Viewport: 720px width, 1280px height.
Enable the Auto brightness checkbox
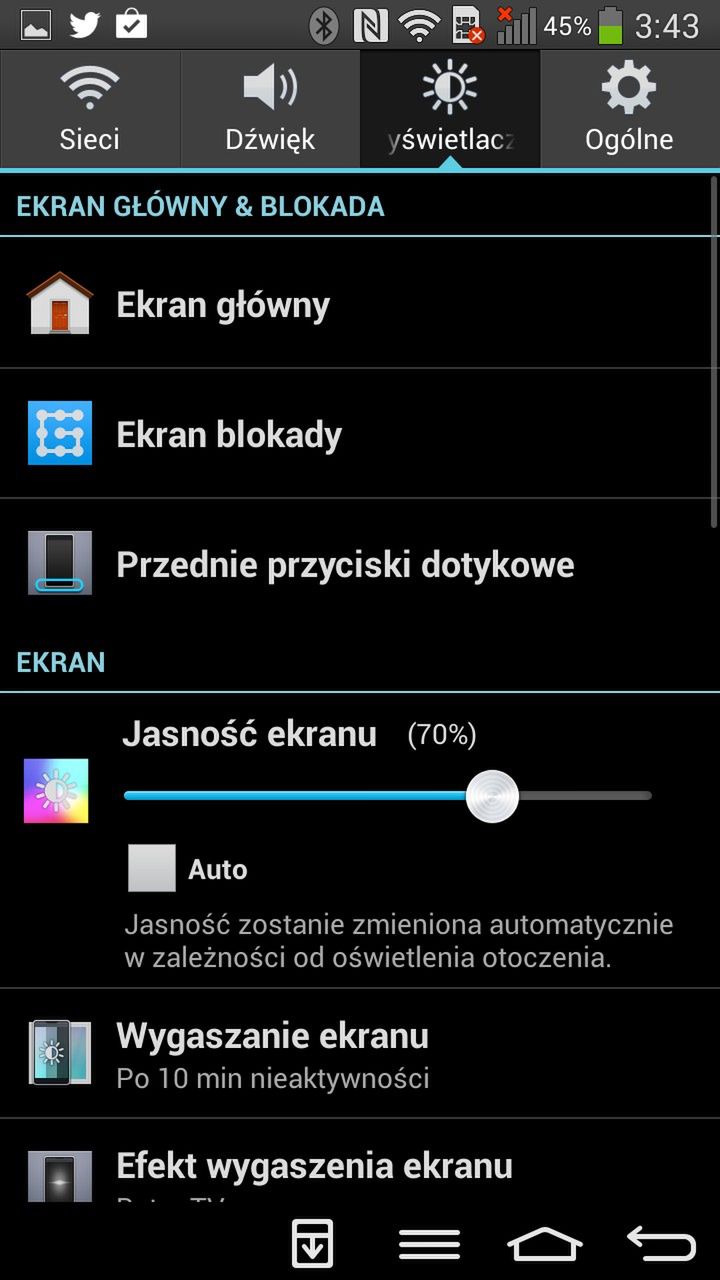click(152, 868)
